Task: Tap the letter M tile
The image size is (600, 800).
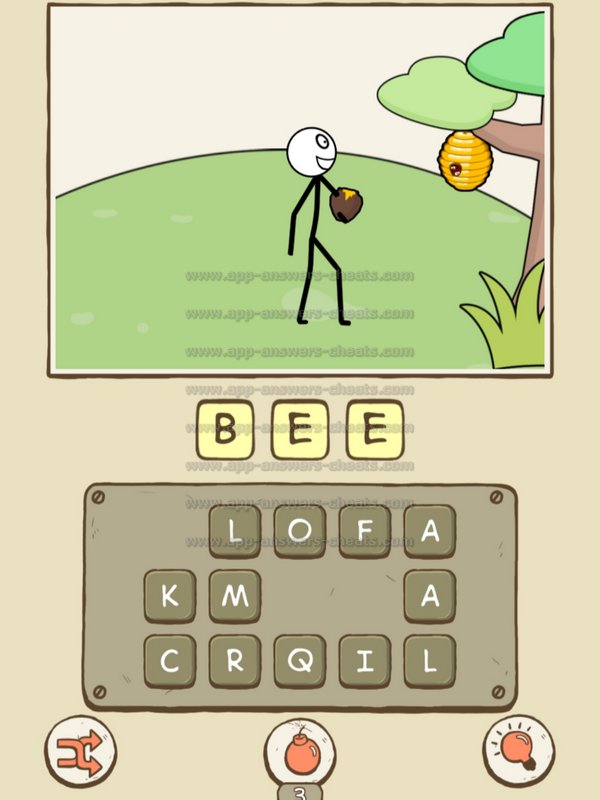Action: (x=235, y=596)
